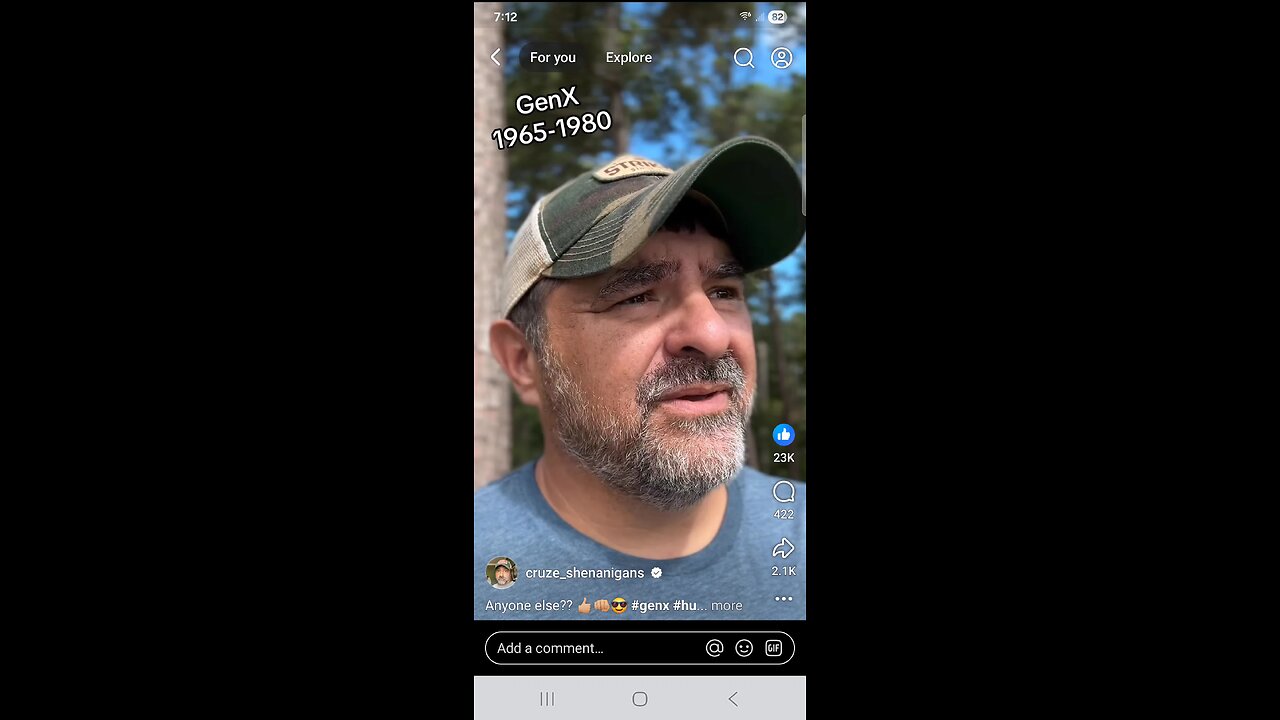Image resolution: width=1280 pixels, height=720 pixels.
Task: Like this reel with the thumbs-up icon
Action: (x=783, y=435)
